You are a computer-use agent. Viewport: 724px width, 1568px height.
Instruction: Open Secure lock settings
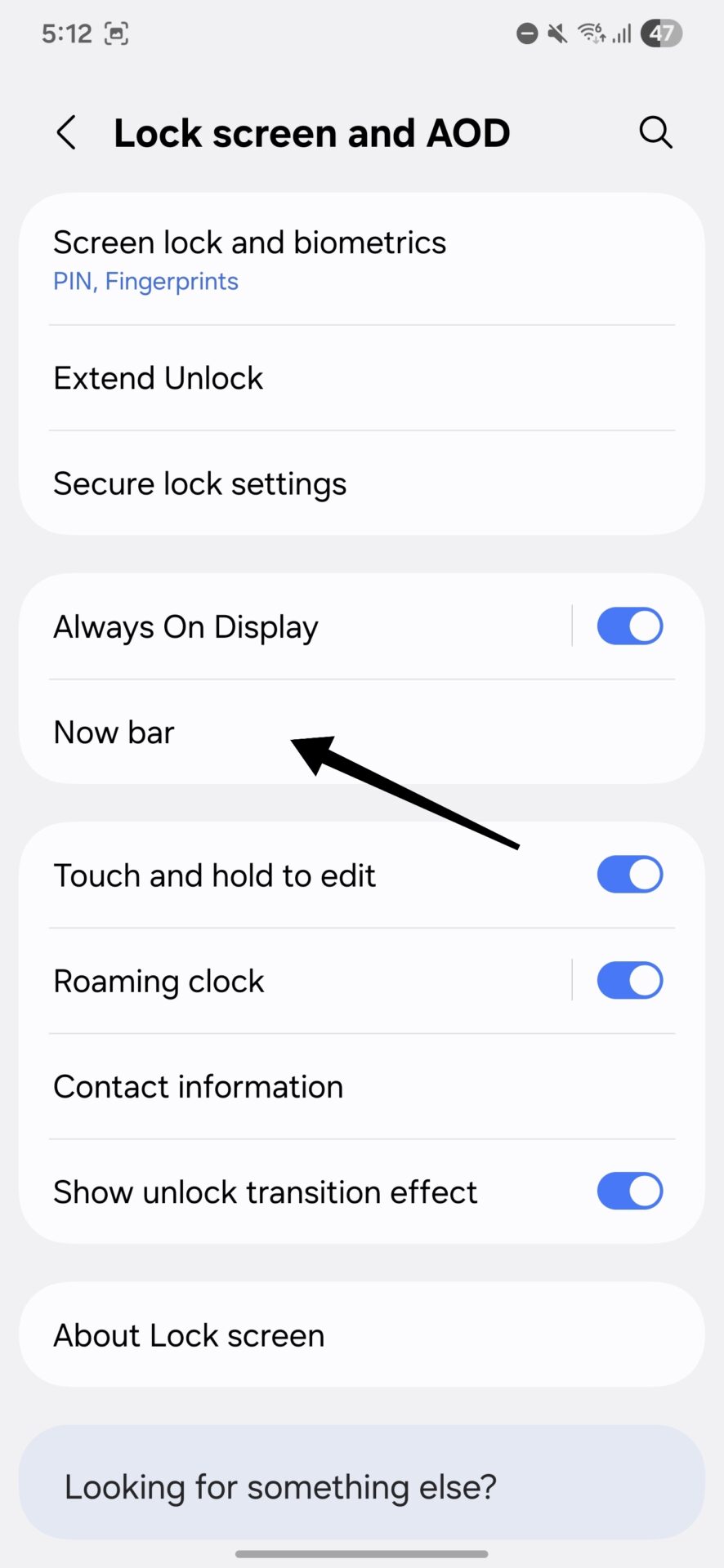click(362, 483)
